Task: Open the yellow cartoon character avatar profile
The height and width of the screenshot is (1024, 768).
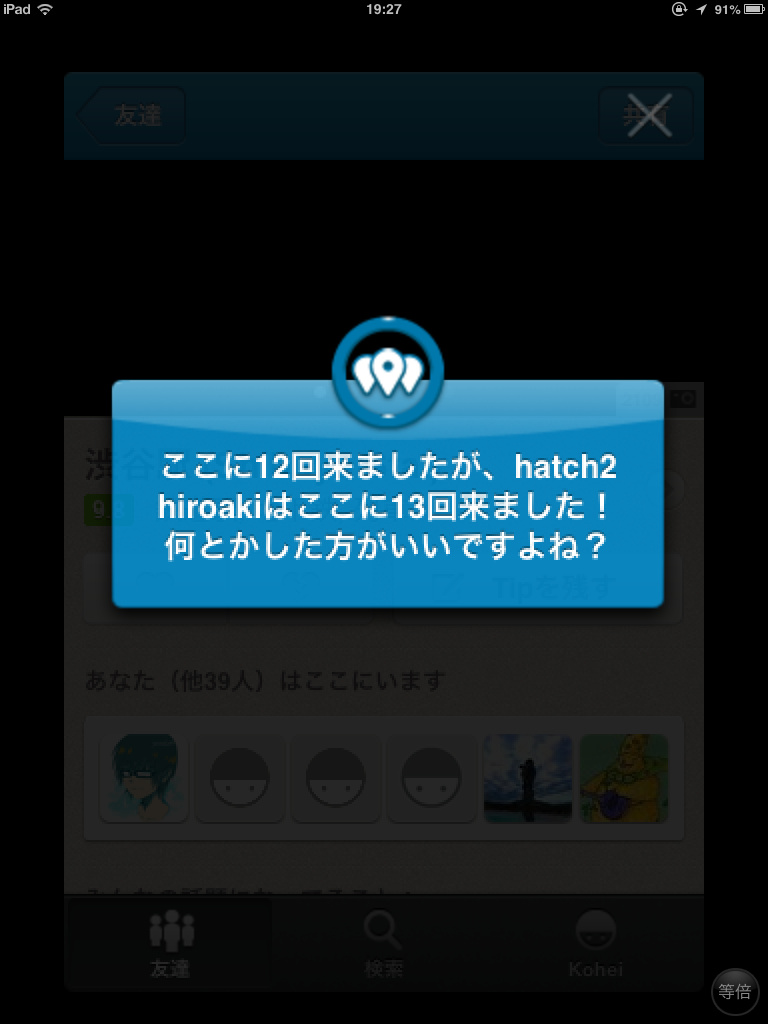Action: pyautogui.click(x=624, y=778)
